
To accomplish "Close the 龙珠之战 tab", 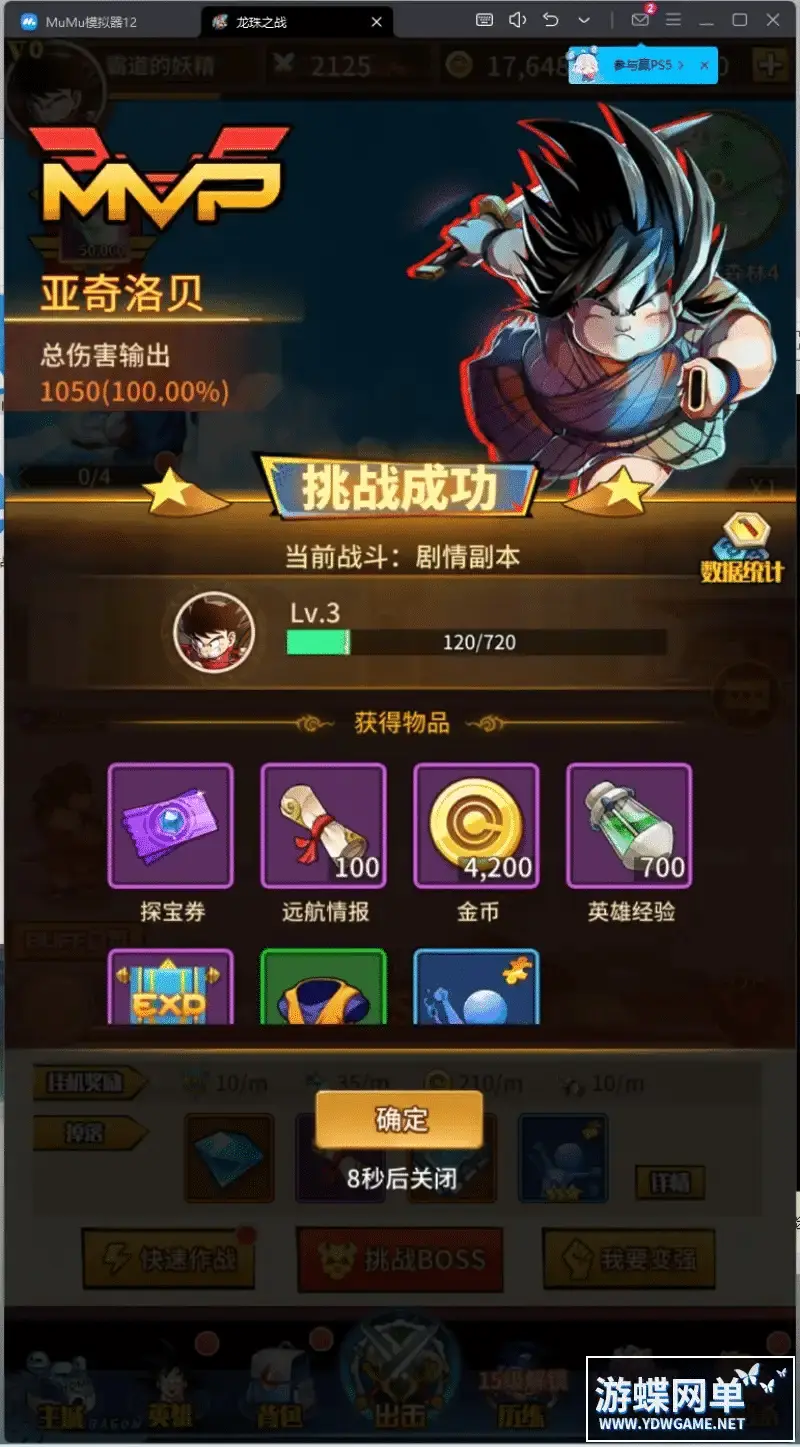I will (375, 21).
